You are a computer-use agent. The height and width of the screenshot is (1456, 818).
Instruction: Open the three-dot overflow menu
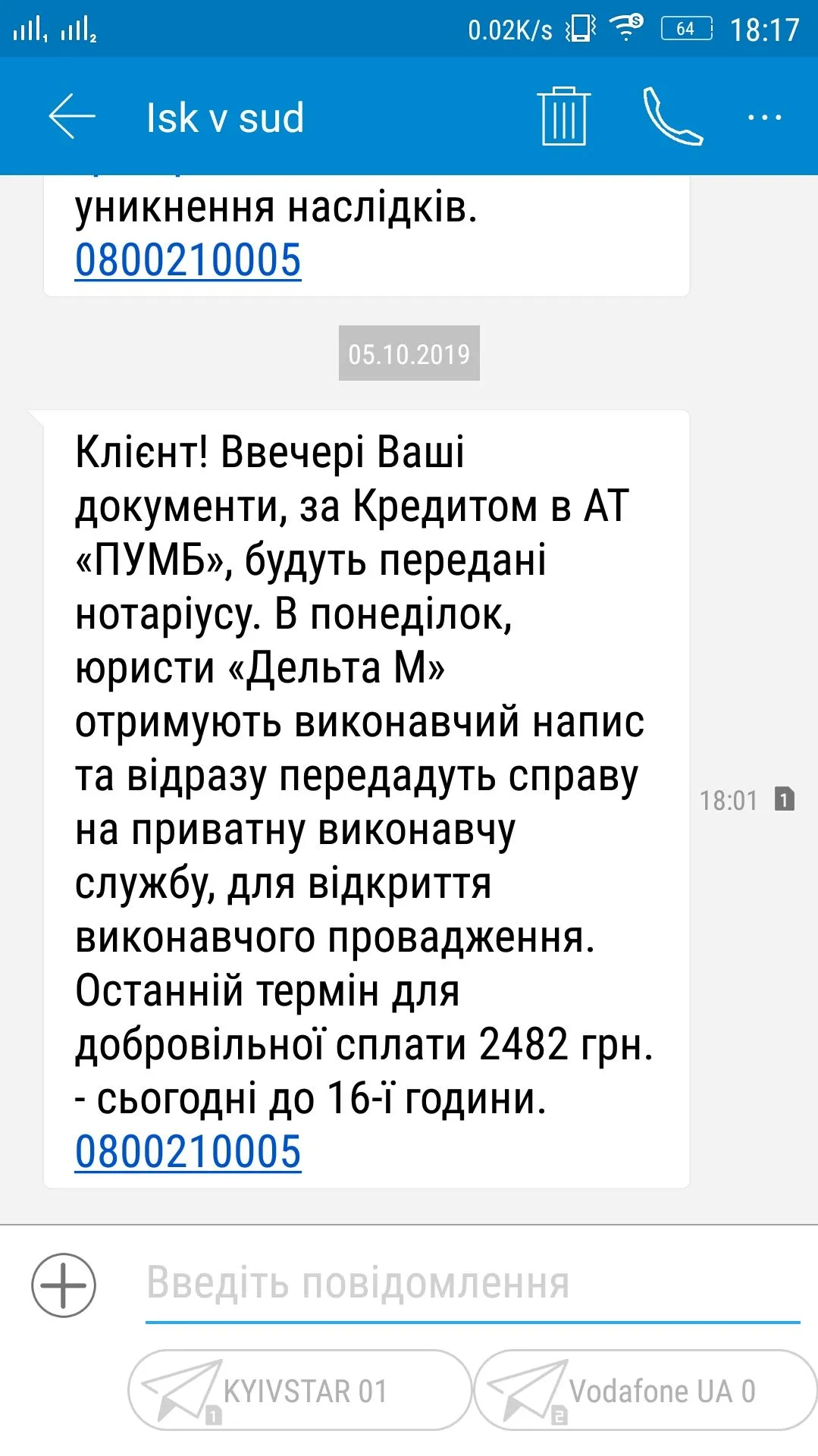click(x=764, y=118)
